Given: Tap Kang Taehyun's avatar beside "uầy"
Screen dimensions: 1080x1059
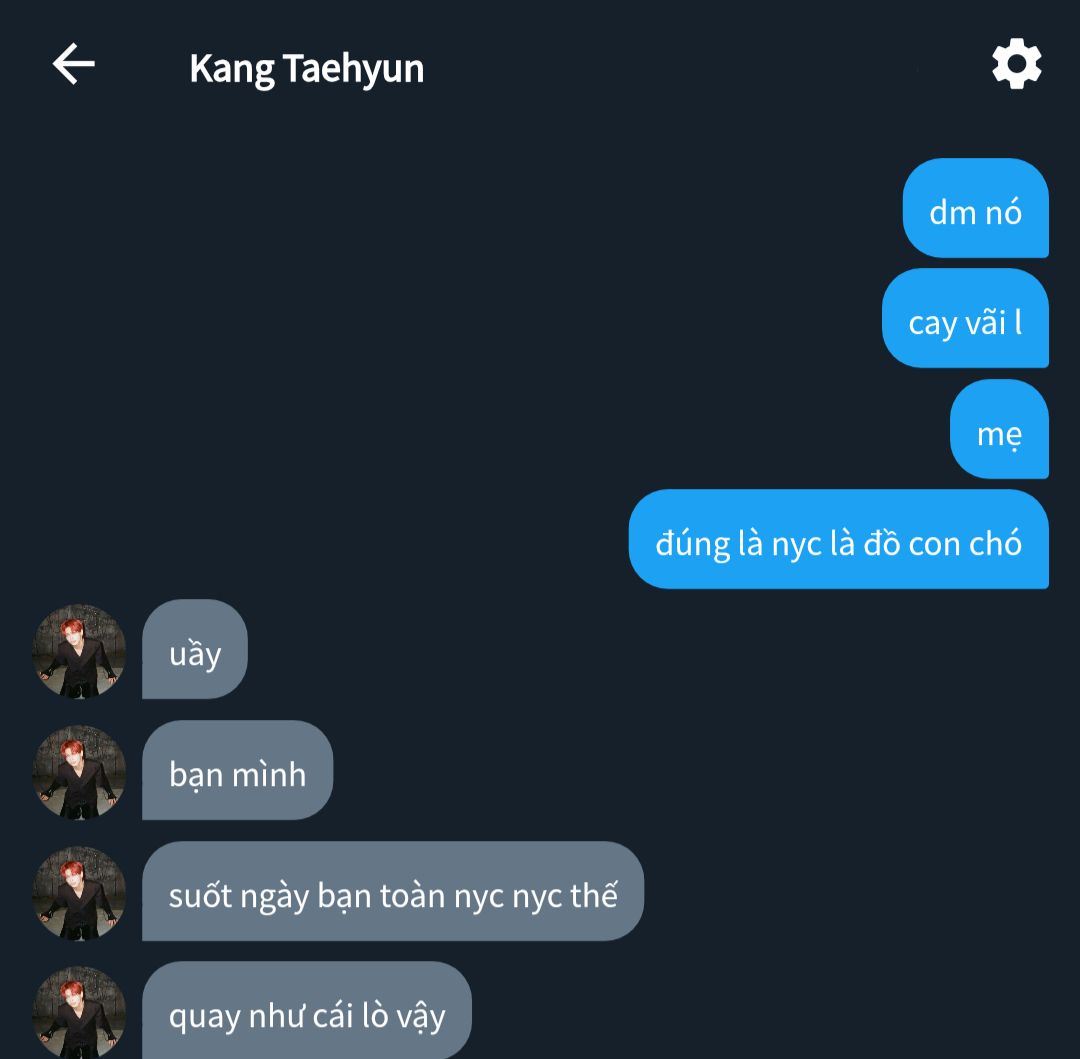Looking at the screenshot, I should click(79, 651).
